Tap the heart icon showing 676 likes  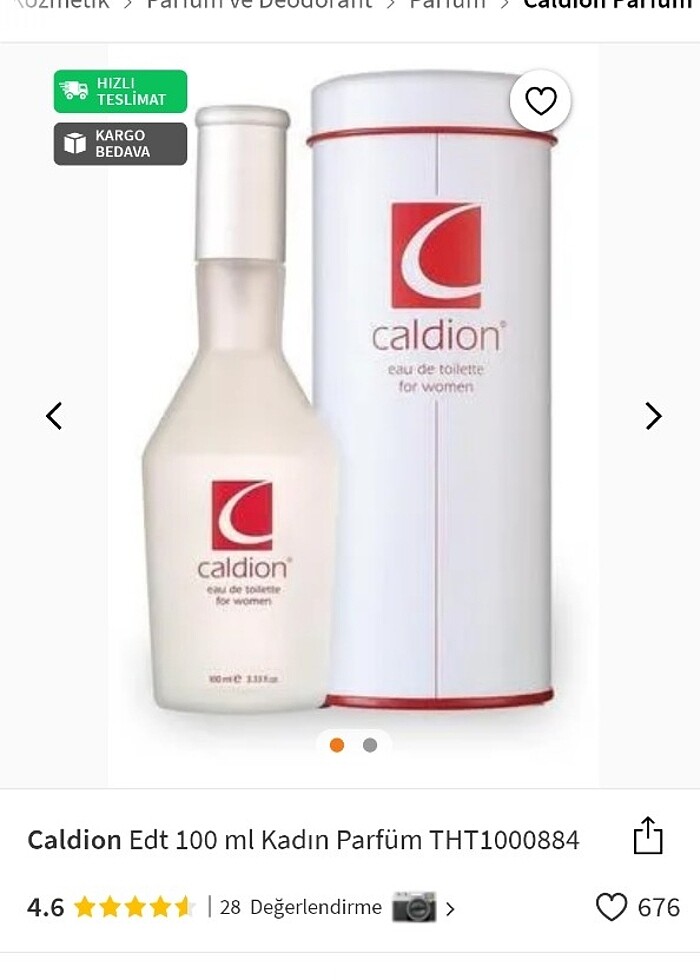click(611, 907)
